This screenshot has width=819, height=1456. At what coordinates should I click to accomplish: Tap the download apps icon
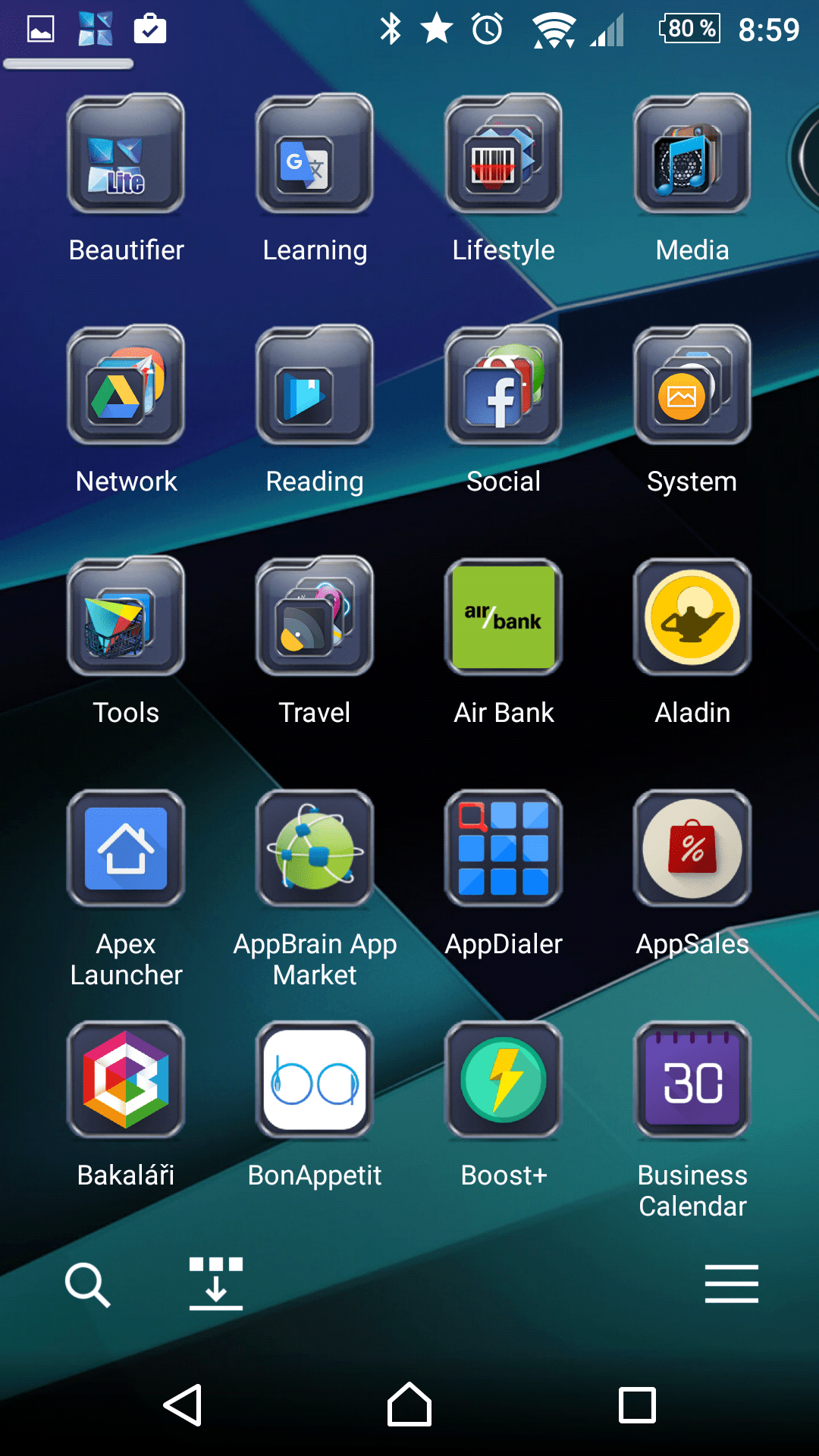point(216,1283)
